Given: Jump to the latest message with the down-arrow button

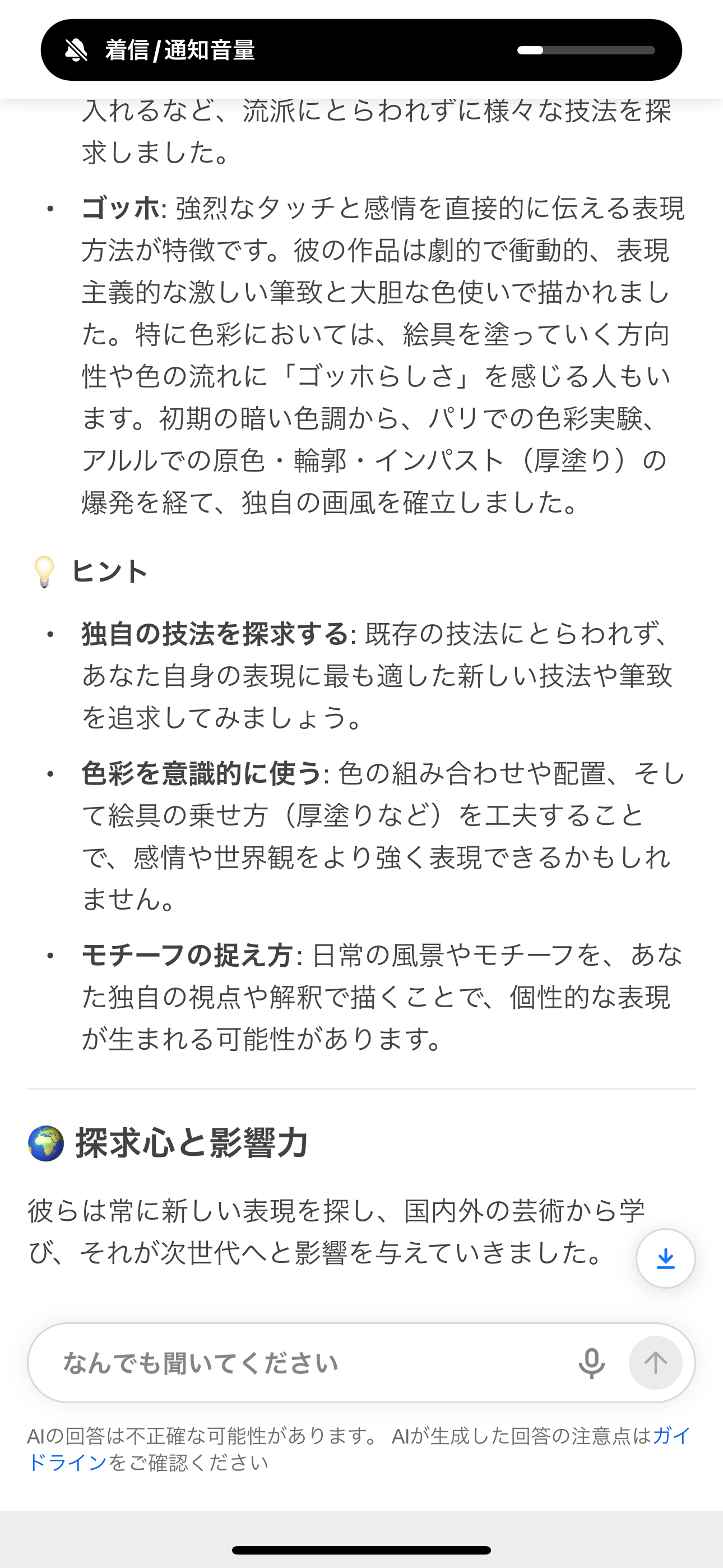Looking at the screenshot, I should click(x=665, y=1259).
